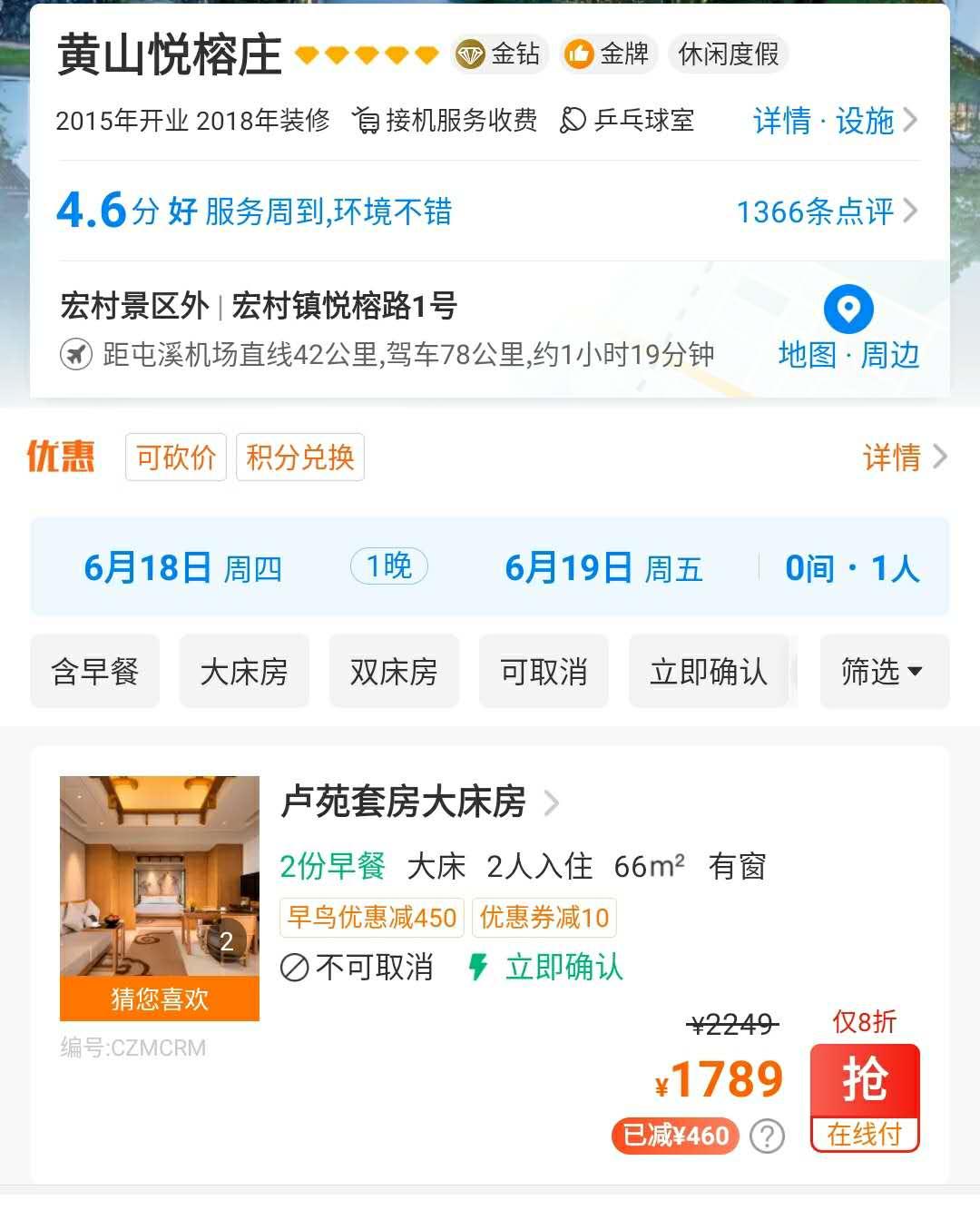The image size is (980, 1210).
Task: Select the 积分兑换 promotion tab
Action: pos(300,457)
